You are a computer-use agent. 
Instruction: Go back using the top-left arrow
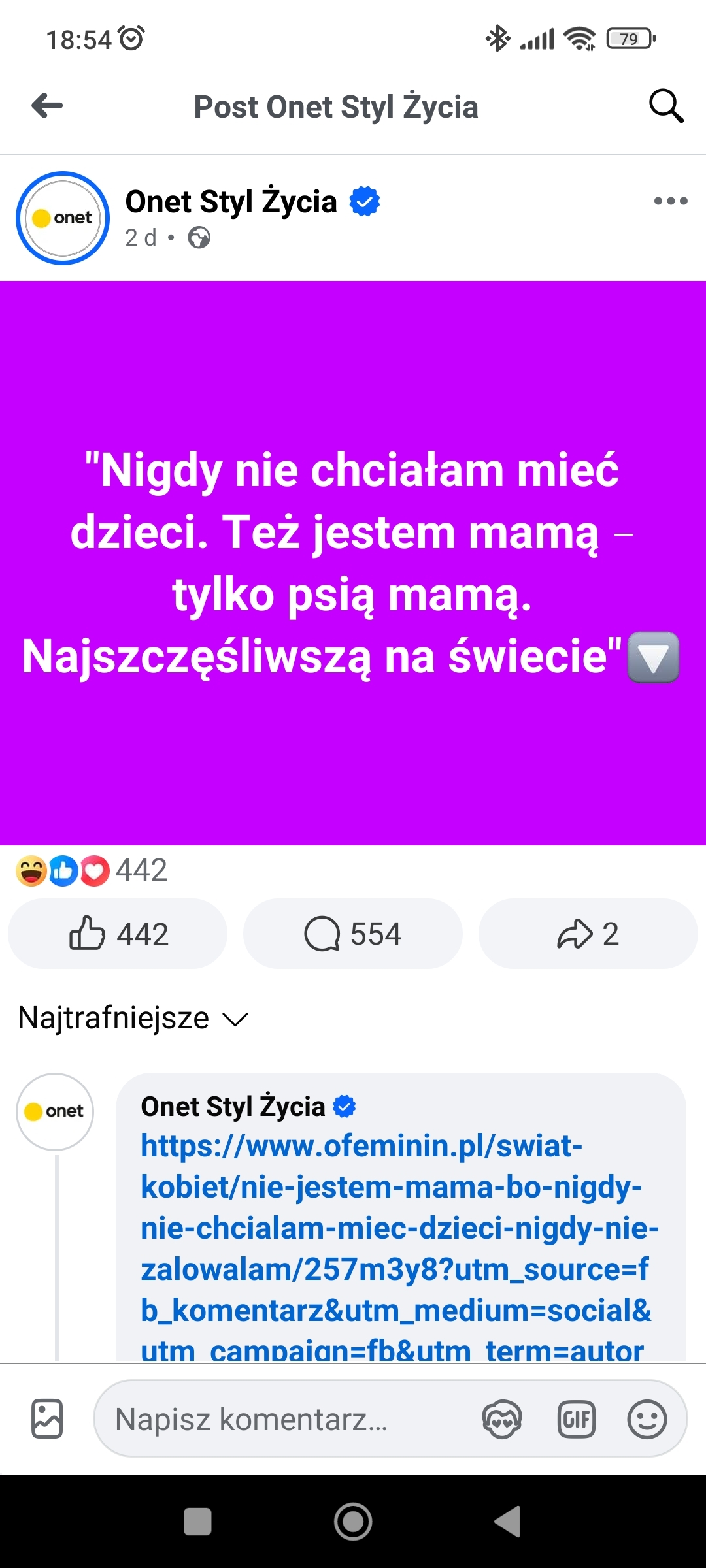point(47,106)
